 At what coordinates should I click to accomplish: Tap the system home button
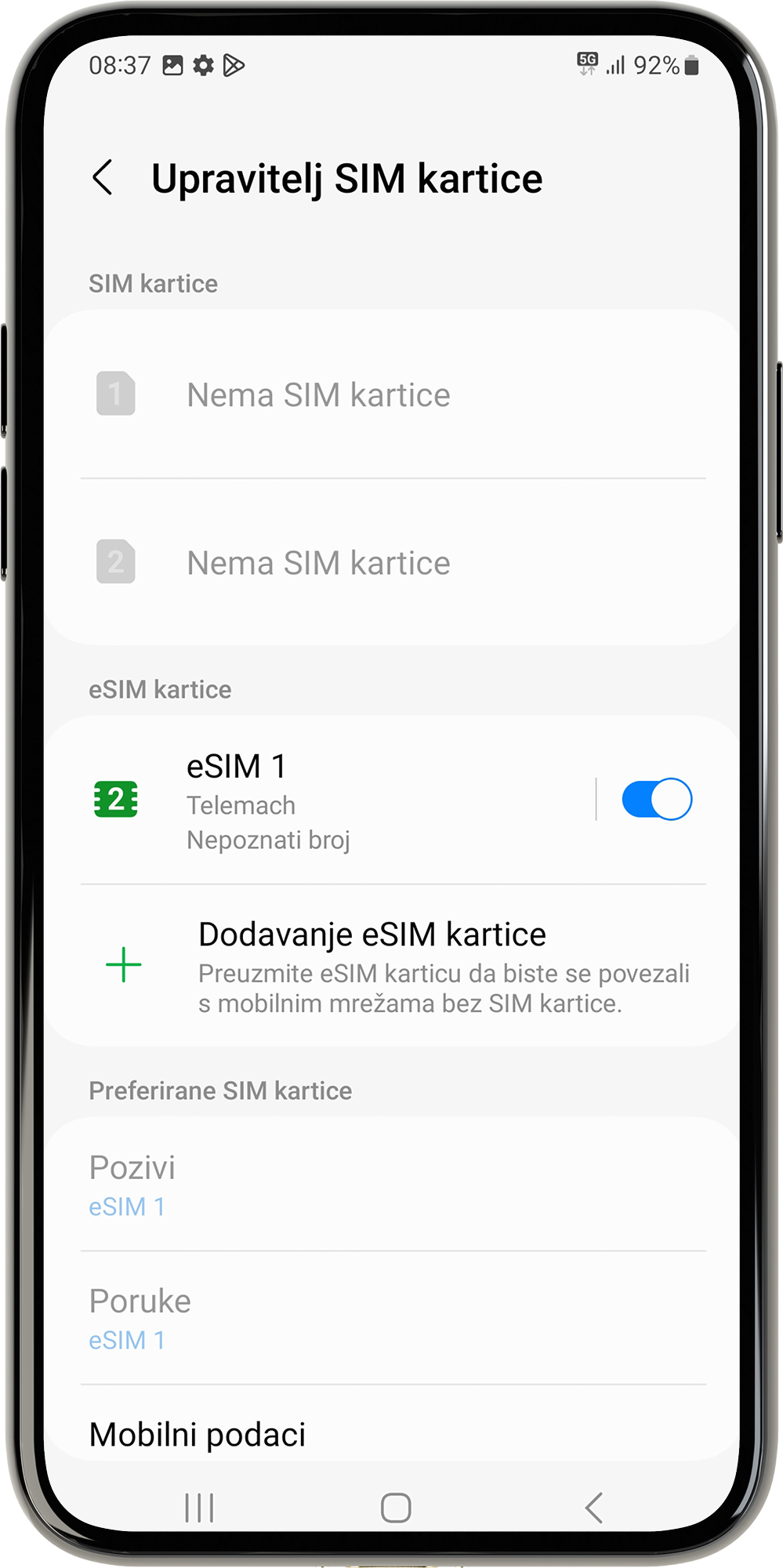click(396, 1507)
